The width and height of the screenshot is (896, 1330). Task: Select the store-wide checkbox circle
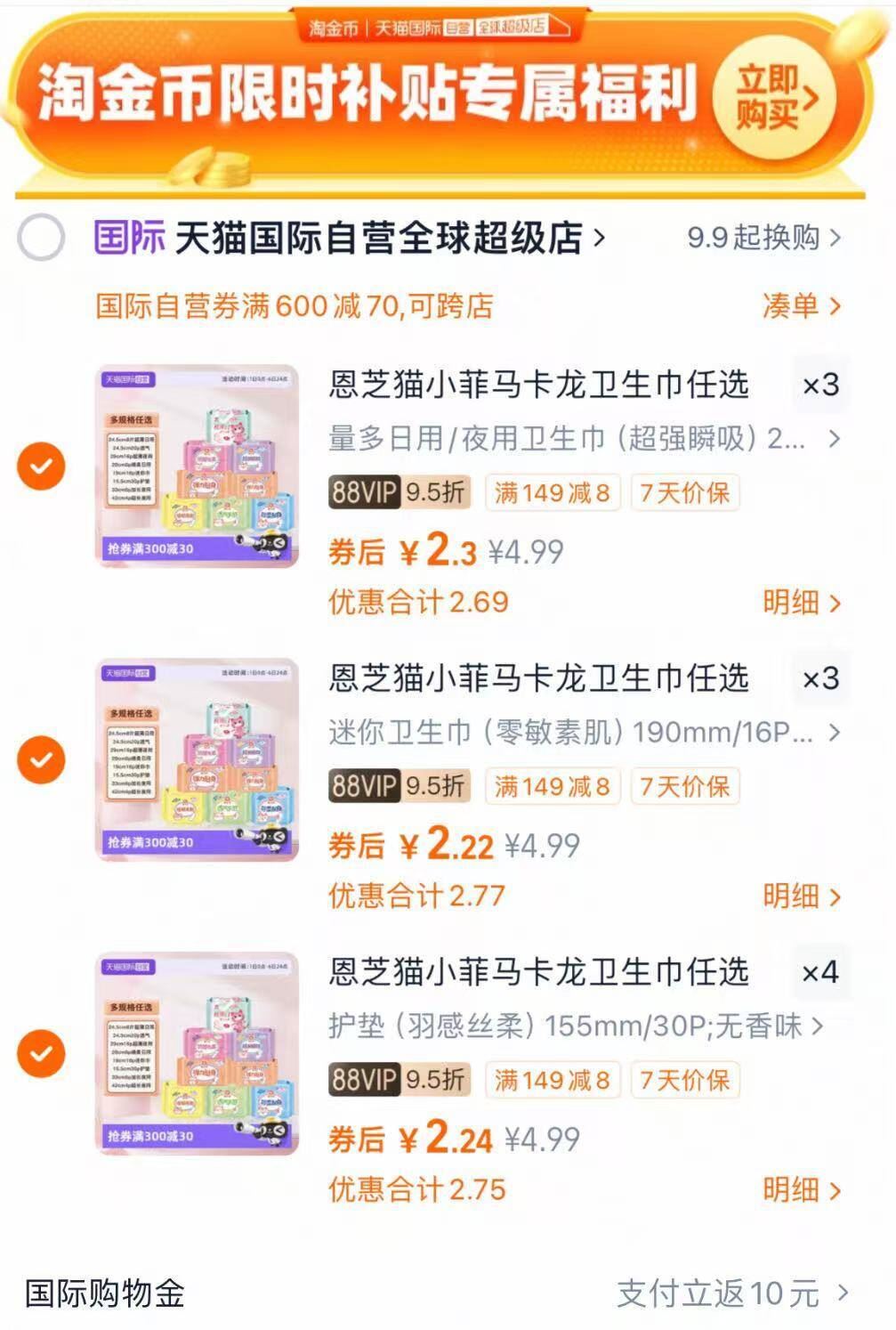click(42, 236)
